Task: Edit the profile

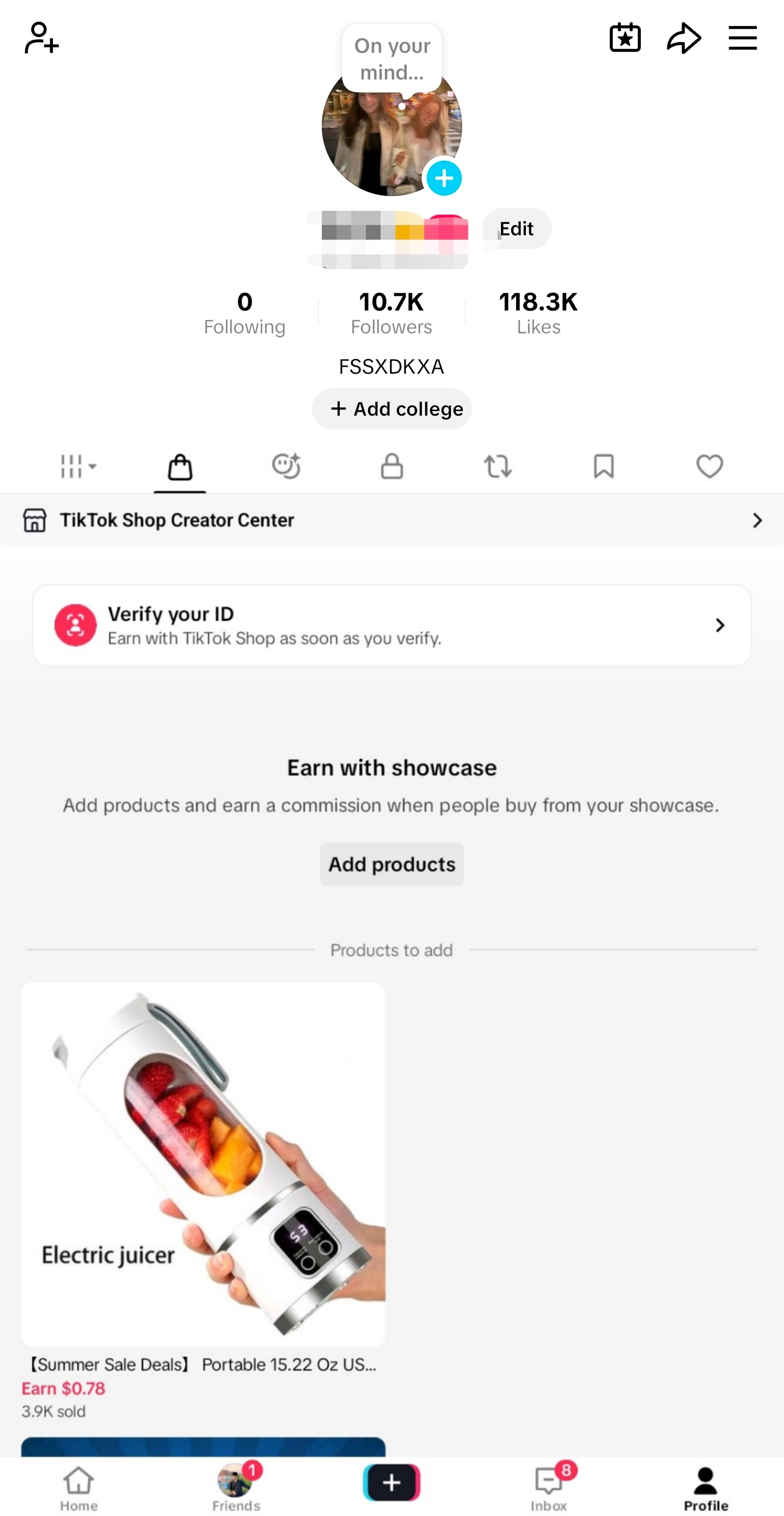Action: pos(516,228)
